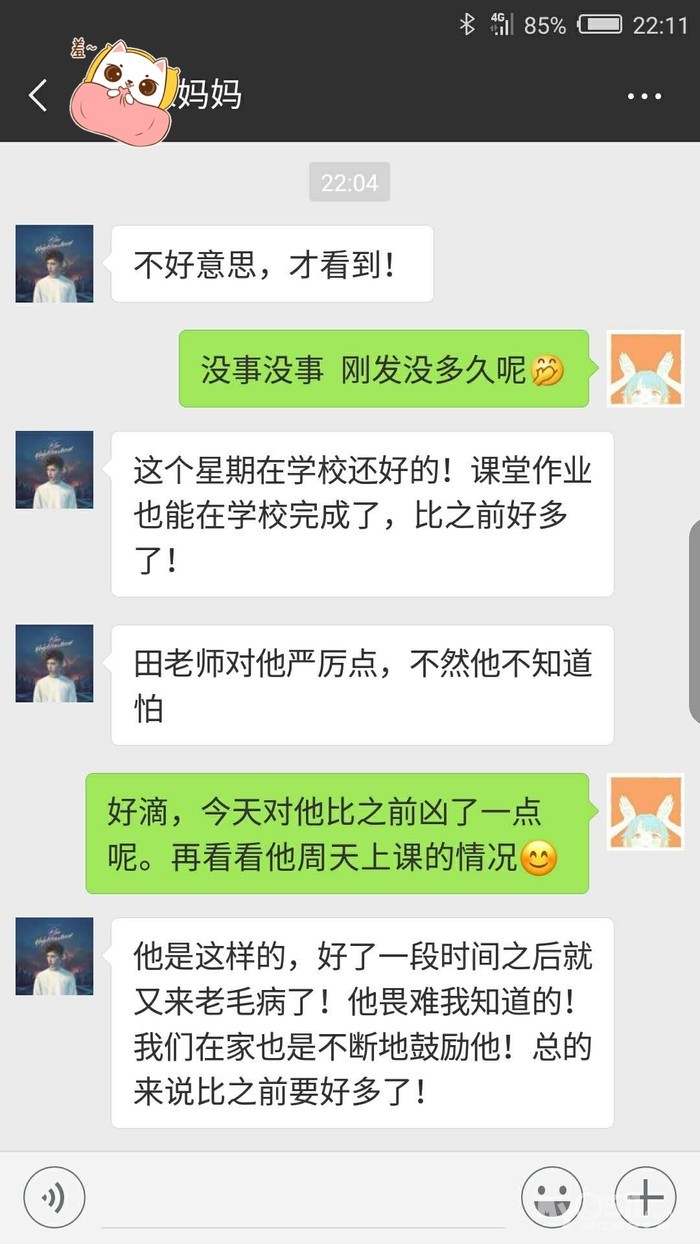Image resolution: width=700 pixels, height=1244 pixels.
Task: Open the three-dot chat menu
Action: click(645, 96)
